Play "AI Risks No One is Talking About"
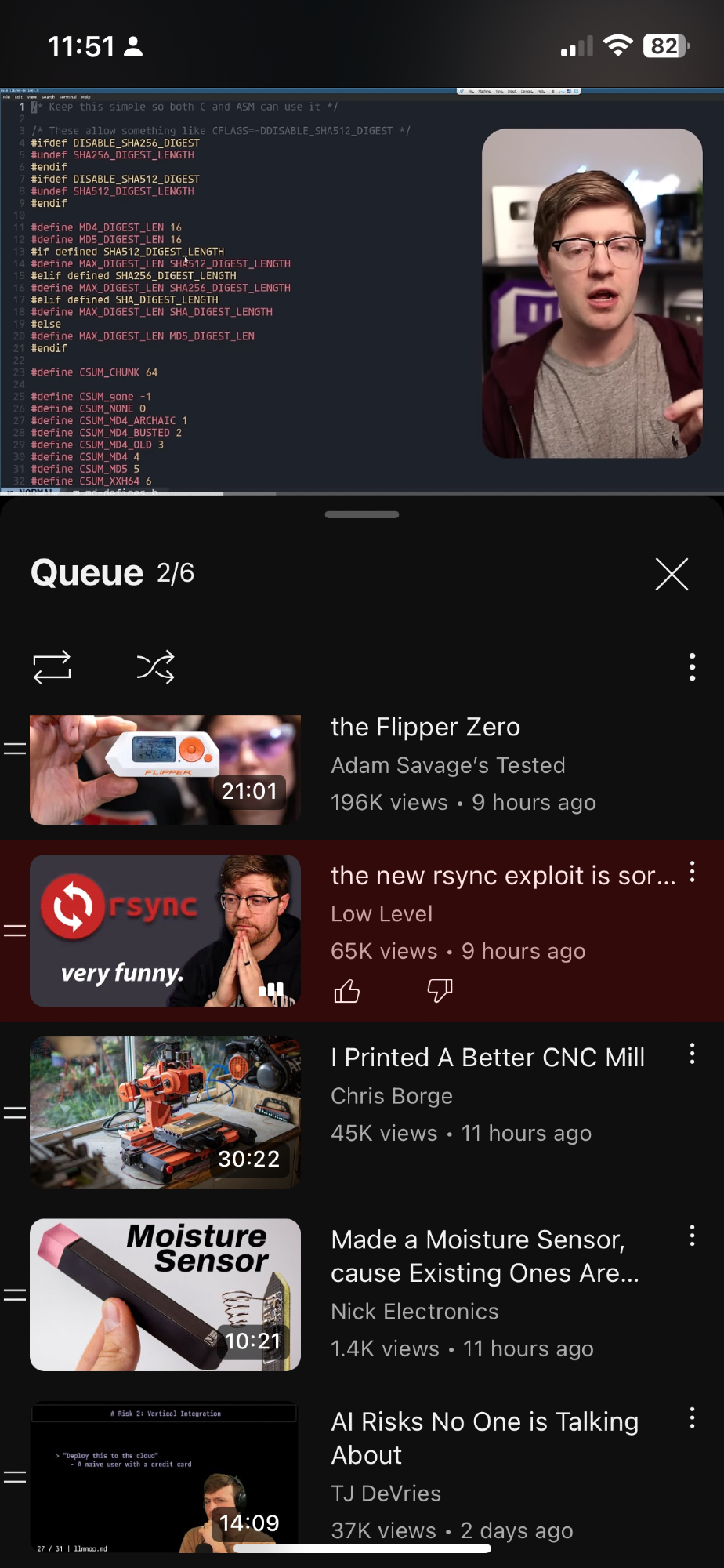Image resolution: width=724 pixels, height=1568 pixels. point(165,1476)
